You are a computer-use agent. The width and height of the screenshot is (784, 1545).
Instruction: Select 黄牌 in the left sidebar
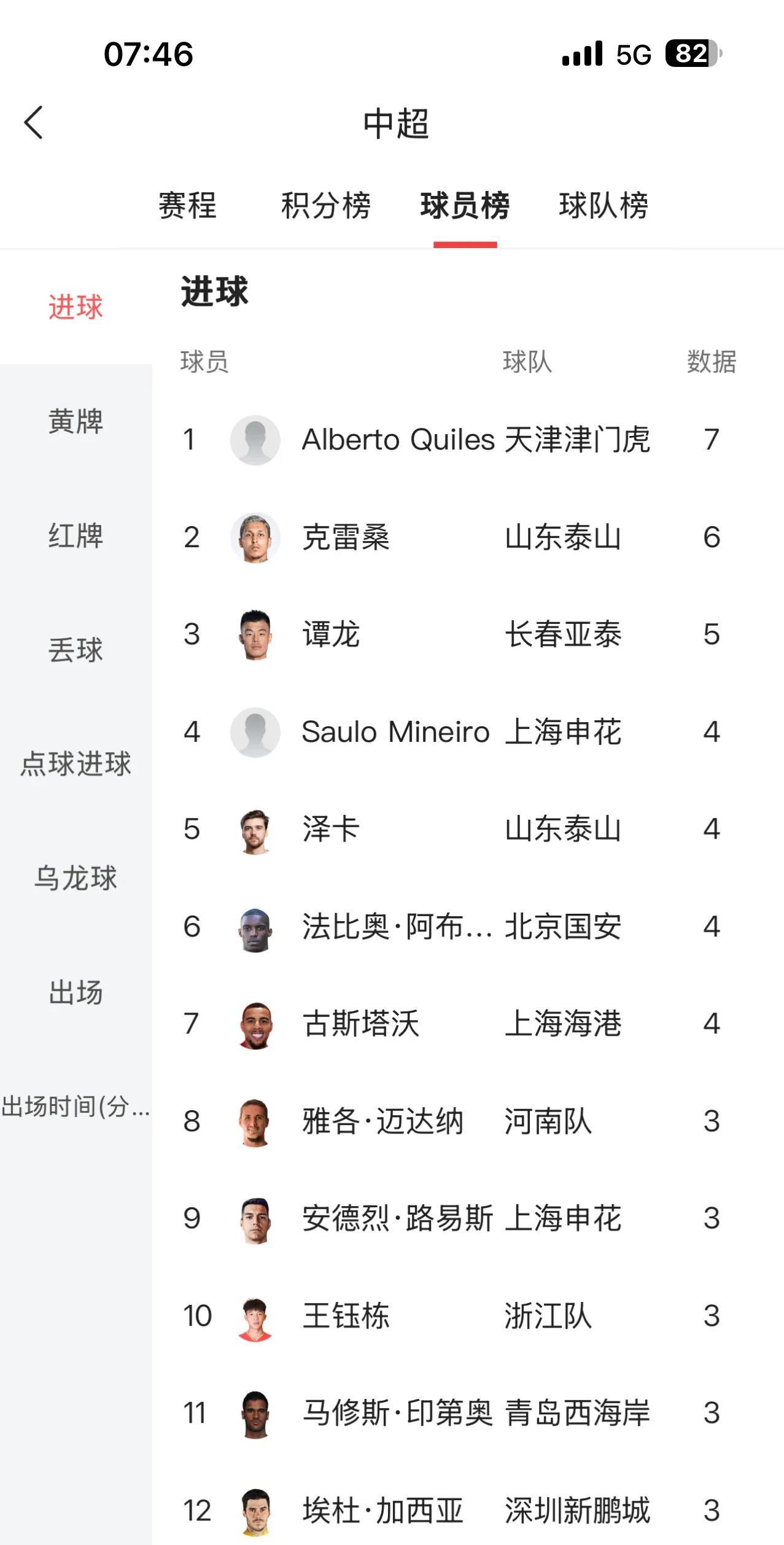point(76,421)
